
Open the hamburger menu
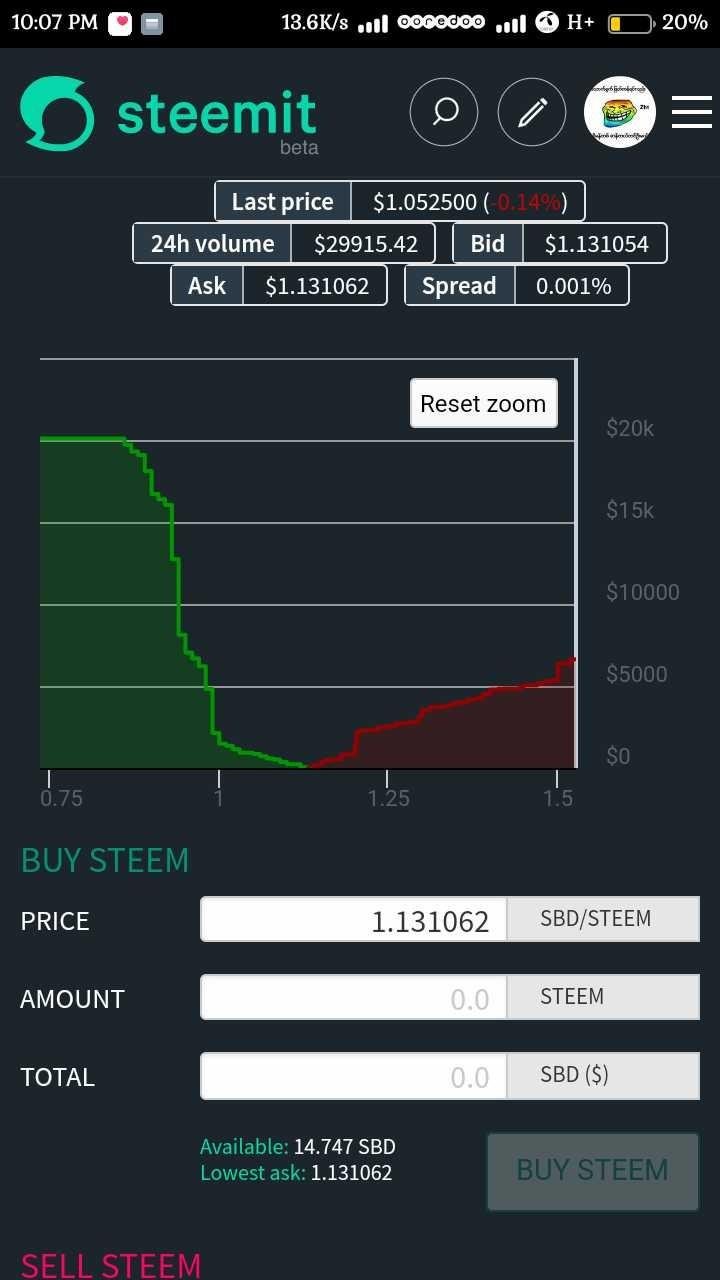(692, 112)
